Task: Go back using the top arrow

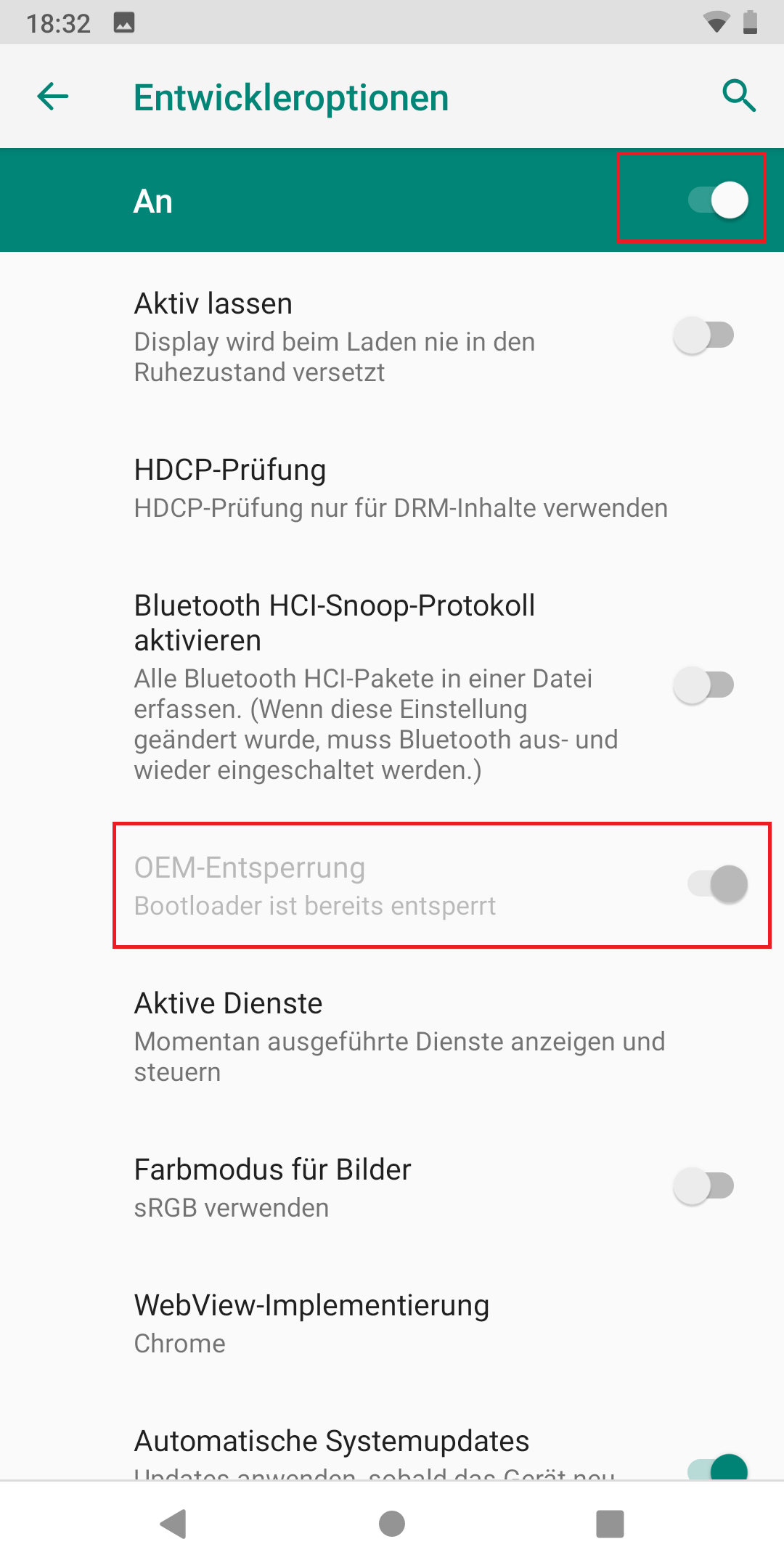Action: click(52, 97)
